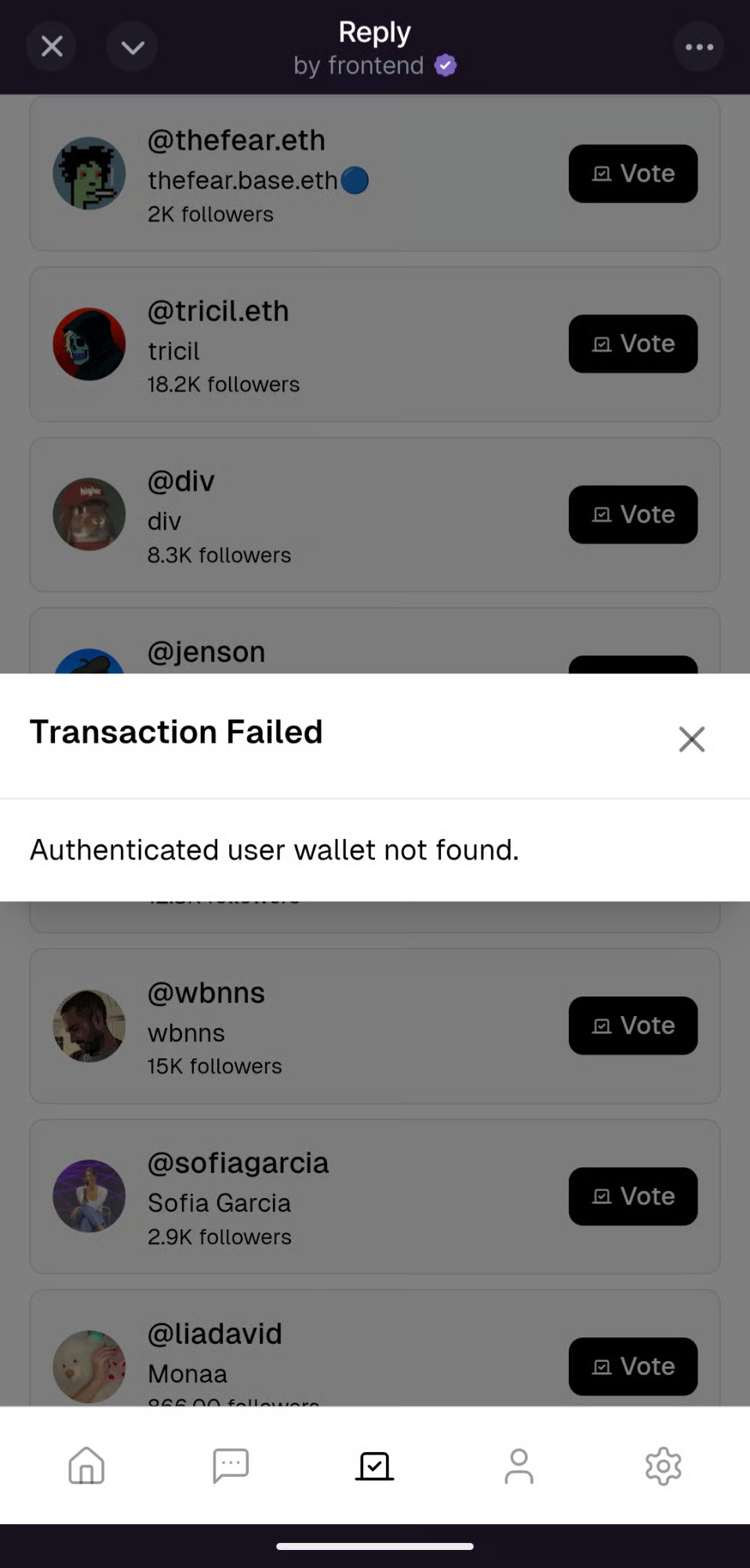Vote for @tricil.eth
The image size is (750, 1568).
coord(632,343)
